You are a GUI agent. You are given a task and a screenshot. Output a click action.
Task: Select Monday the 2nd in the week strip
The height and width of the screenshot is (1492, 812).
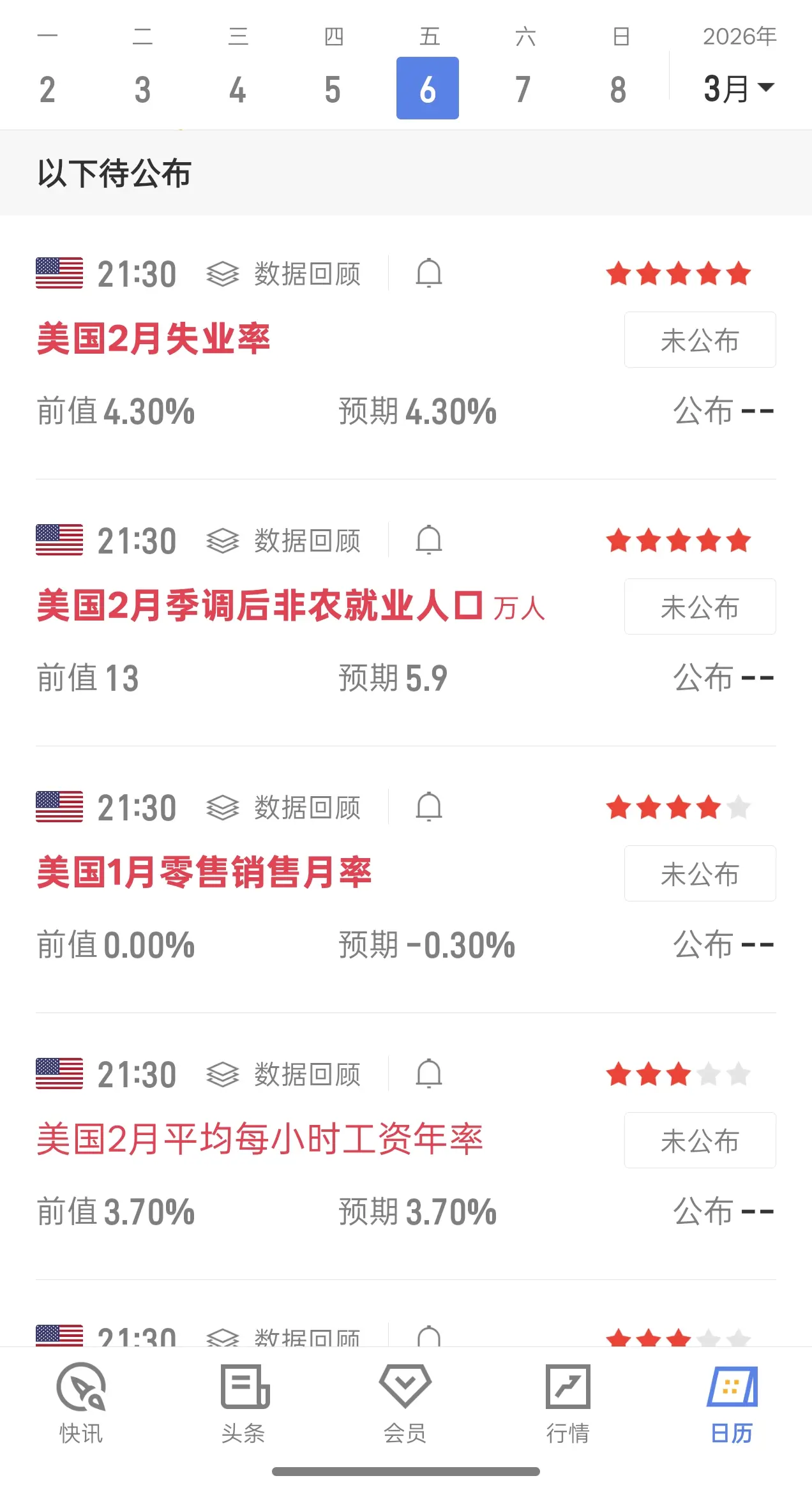(x=47, y=88)
